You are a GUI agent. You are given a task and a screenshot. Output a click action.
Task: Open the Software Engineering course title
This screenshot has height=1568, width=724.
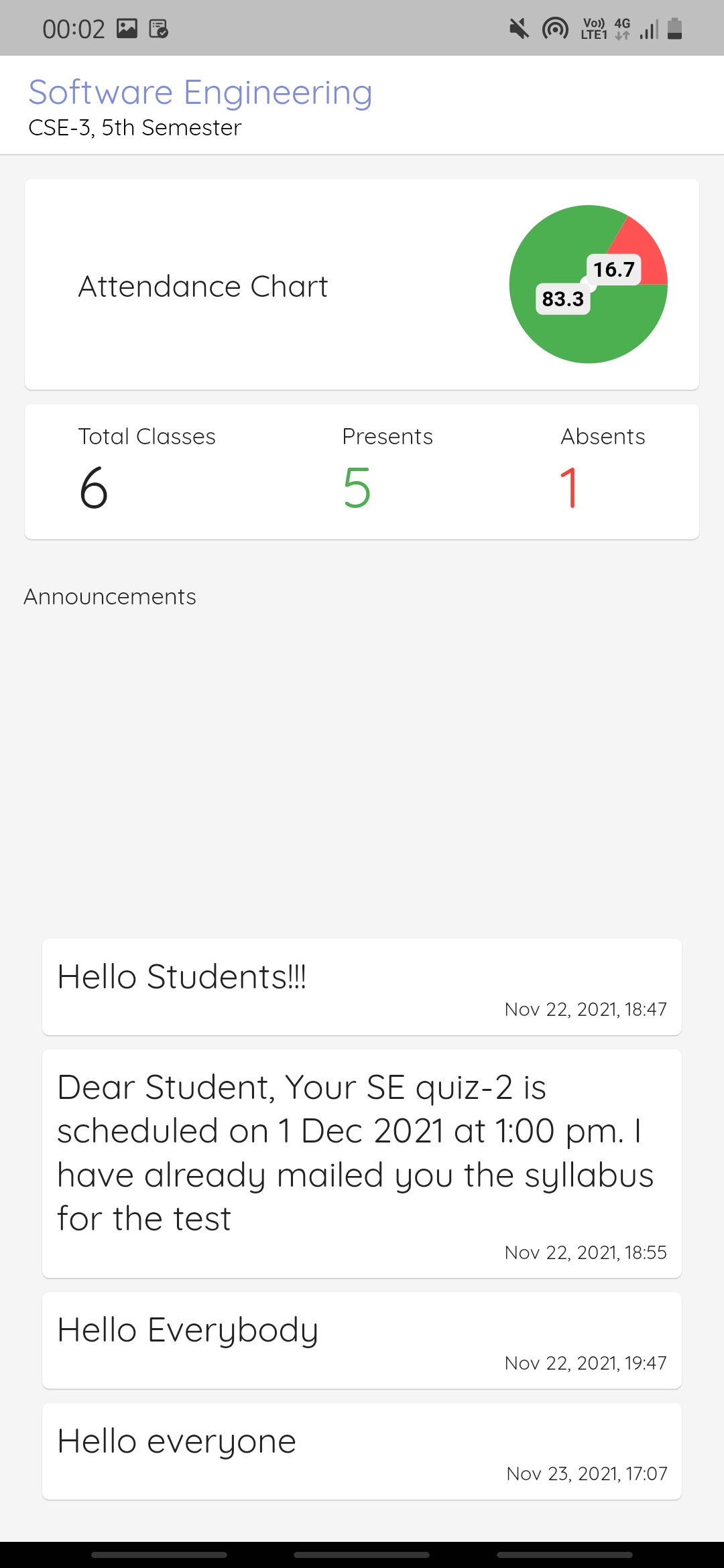coord(200,92)
